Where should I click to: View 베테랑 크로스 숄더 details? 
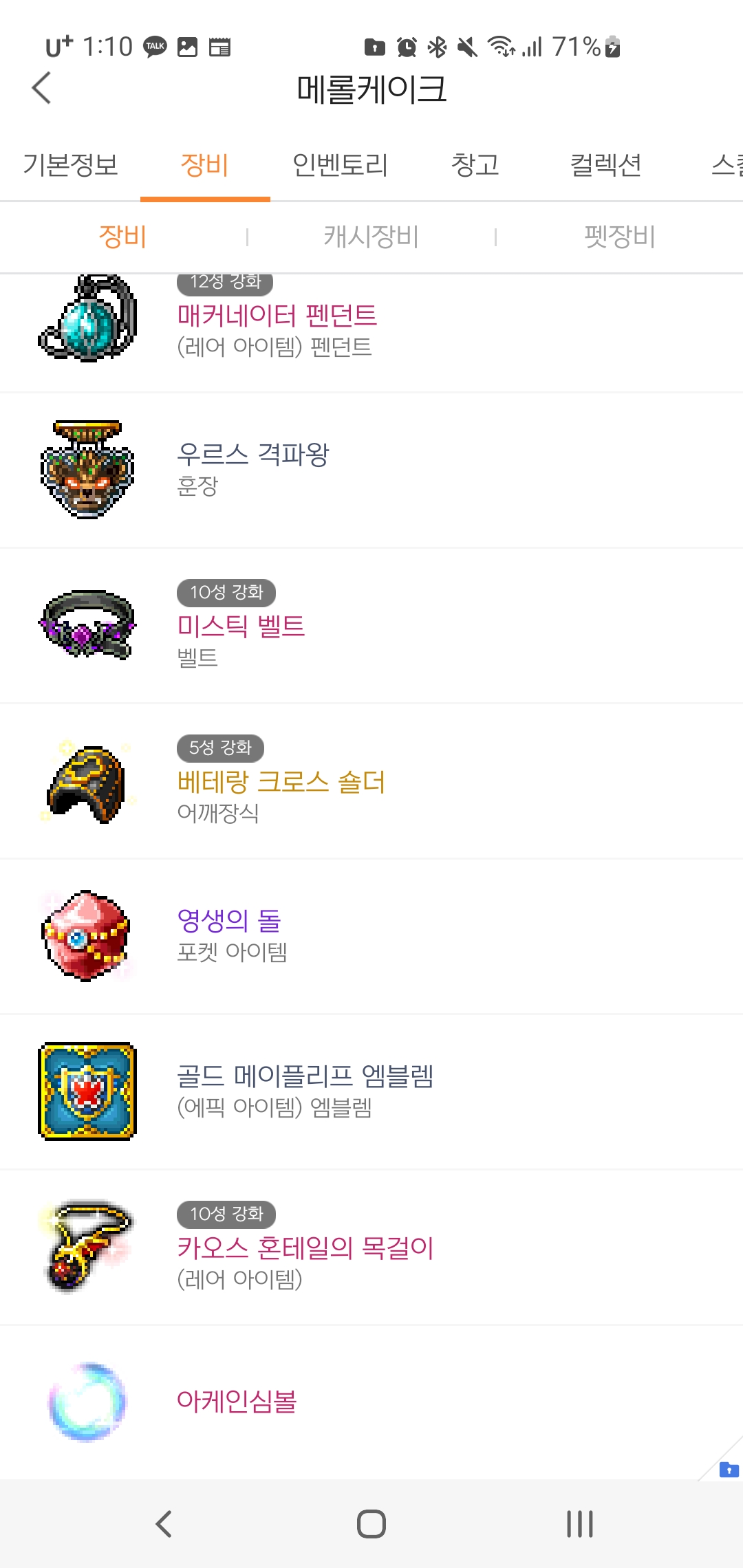[x=281, y=782]
